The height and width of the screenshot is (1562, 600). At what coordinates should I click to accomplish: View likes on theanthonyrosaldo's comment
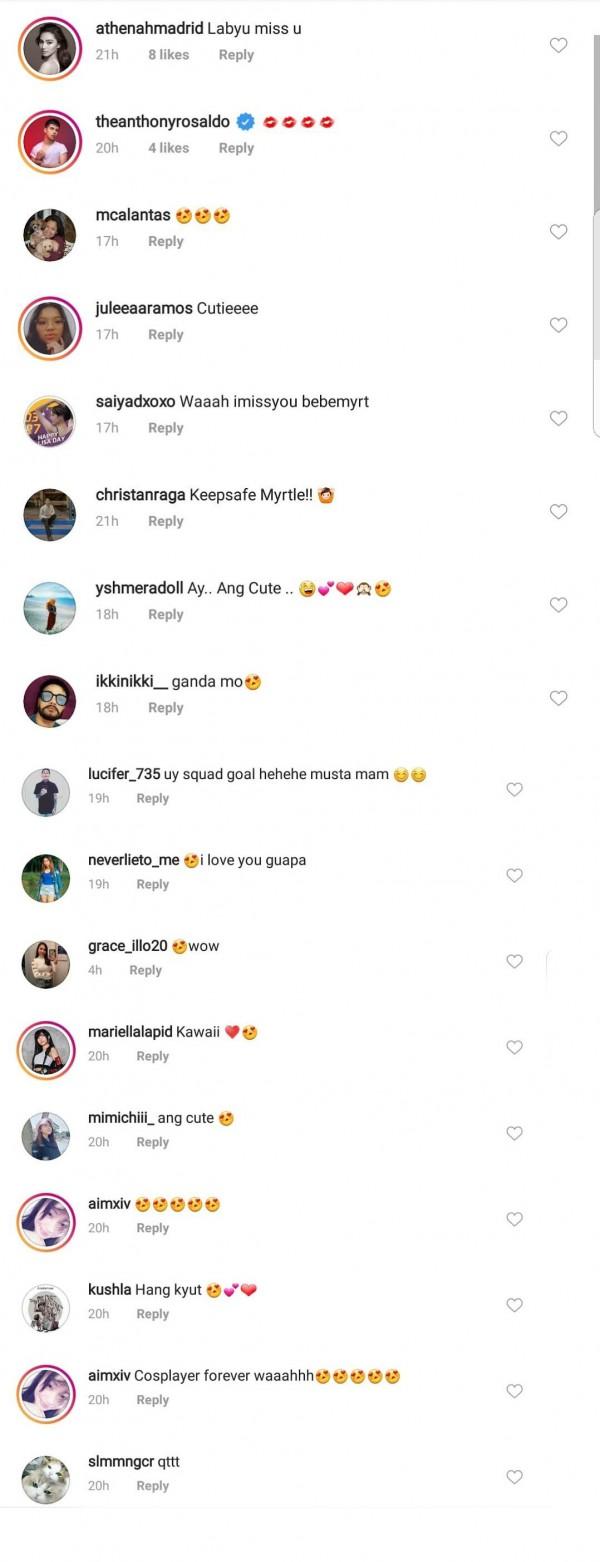click(168, 148)
